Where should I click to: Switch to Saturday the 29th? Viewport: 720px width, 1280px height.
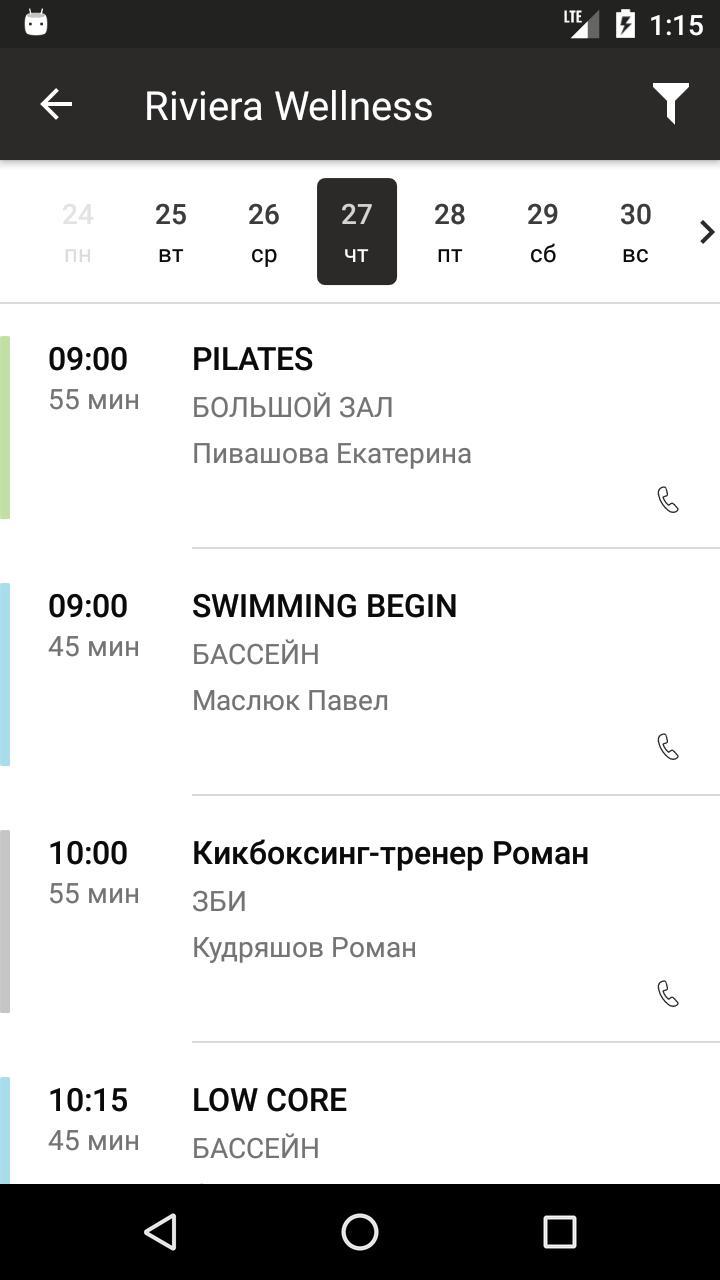(543, 232)
